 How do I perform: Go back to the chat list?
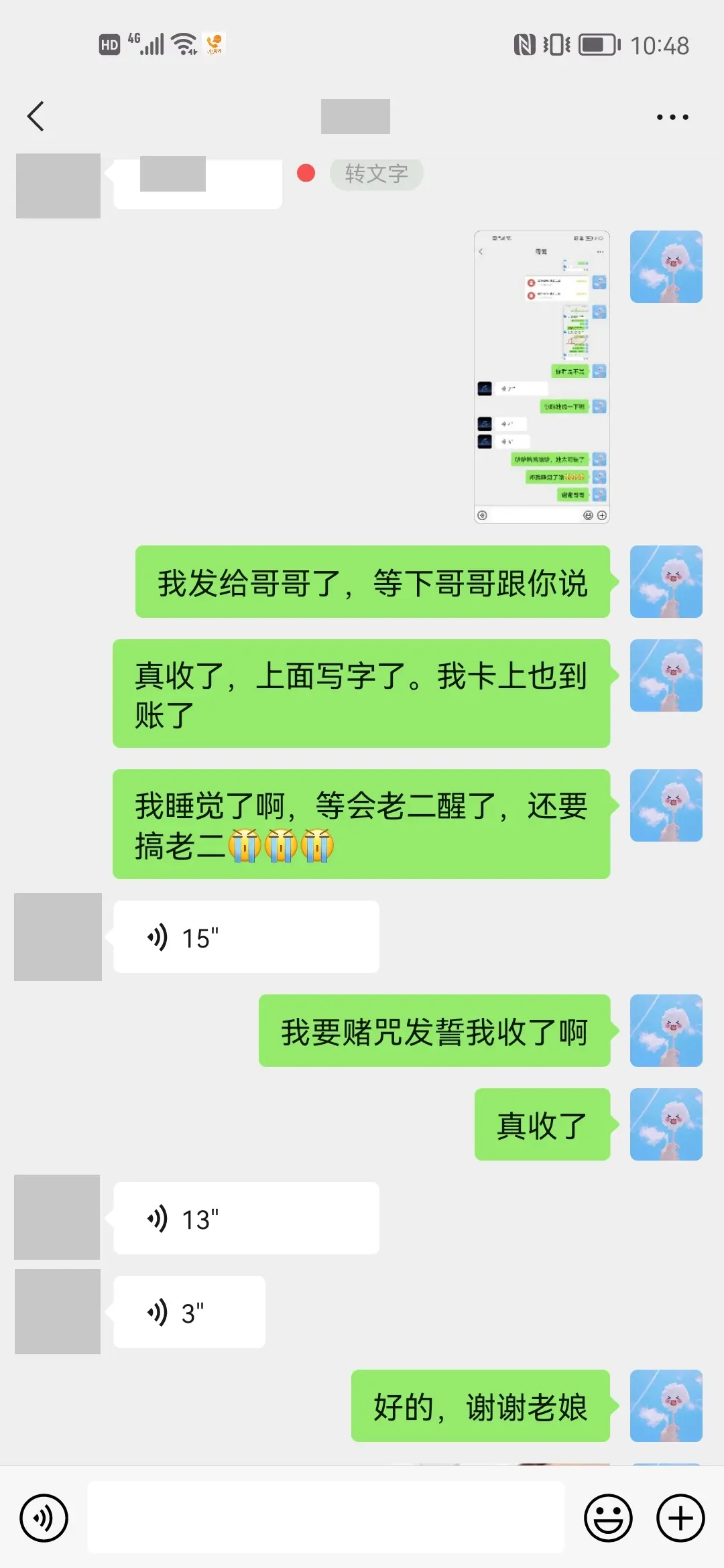pyautogui.click(x=36, y=117)
